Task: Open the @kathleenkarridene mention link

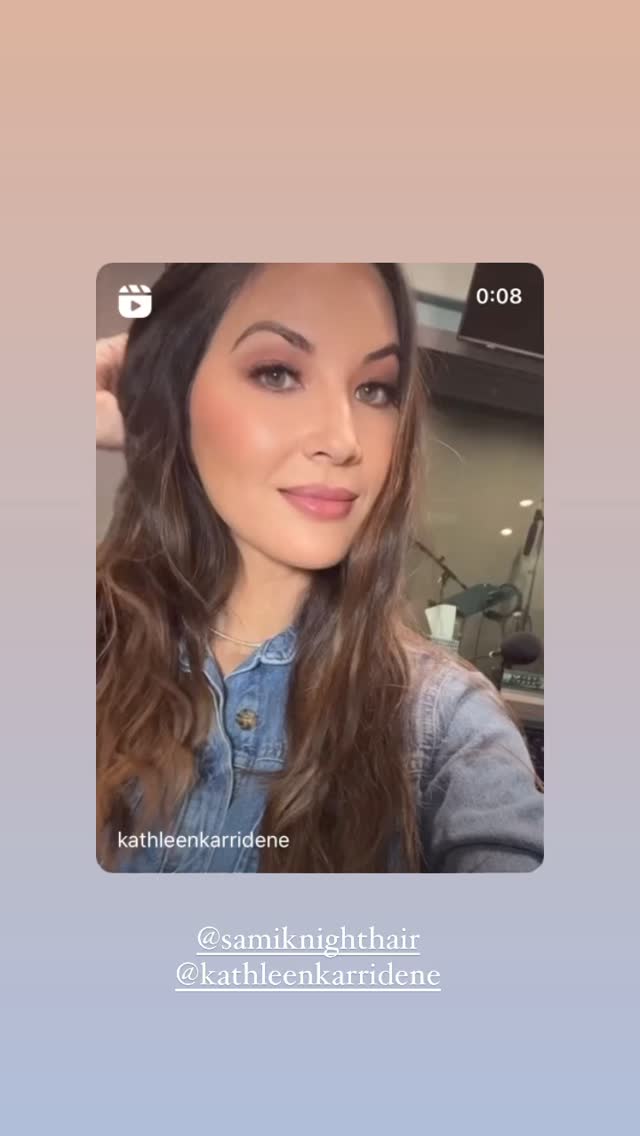Action: 308,975
